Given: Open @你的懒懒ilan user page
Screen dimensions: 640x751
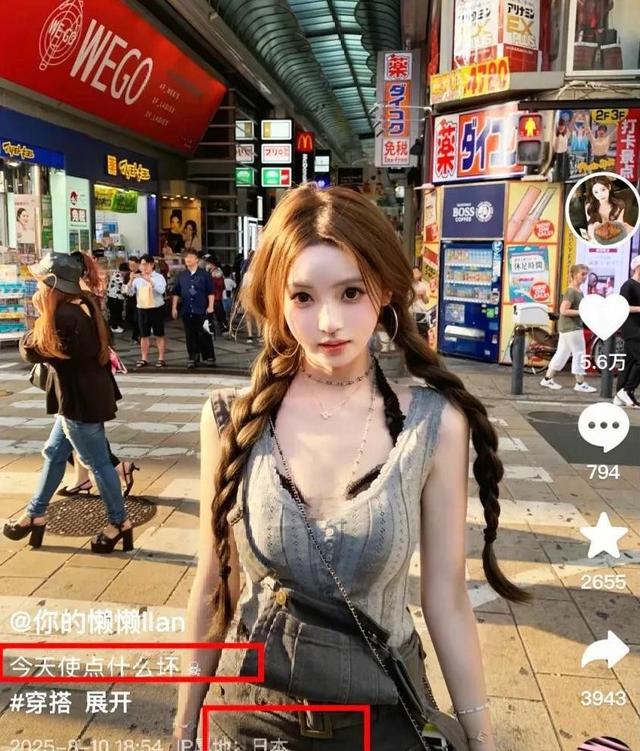Looking at the screenshot, I should click(97, 622).
